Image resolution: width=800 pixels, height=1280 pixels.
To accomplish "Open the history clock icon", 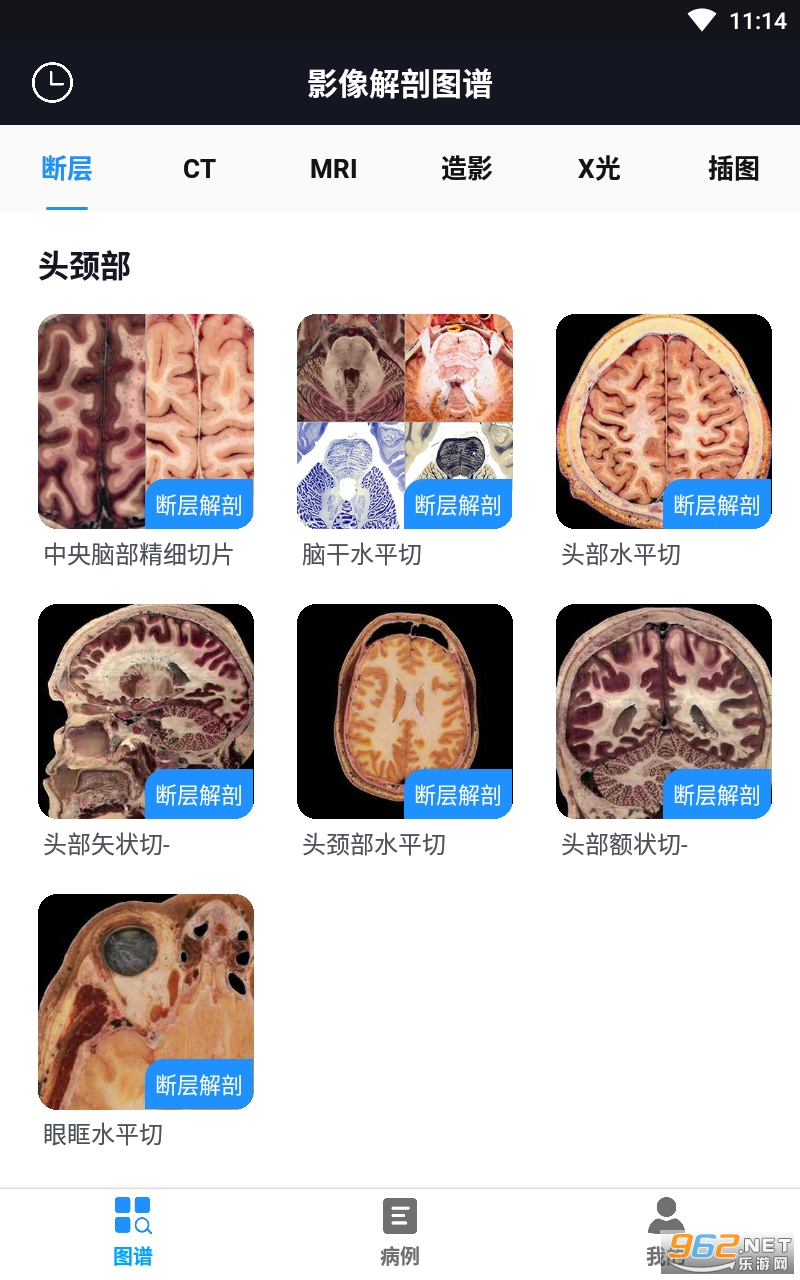I will click(x=53, y=83).
